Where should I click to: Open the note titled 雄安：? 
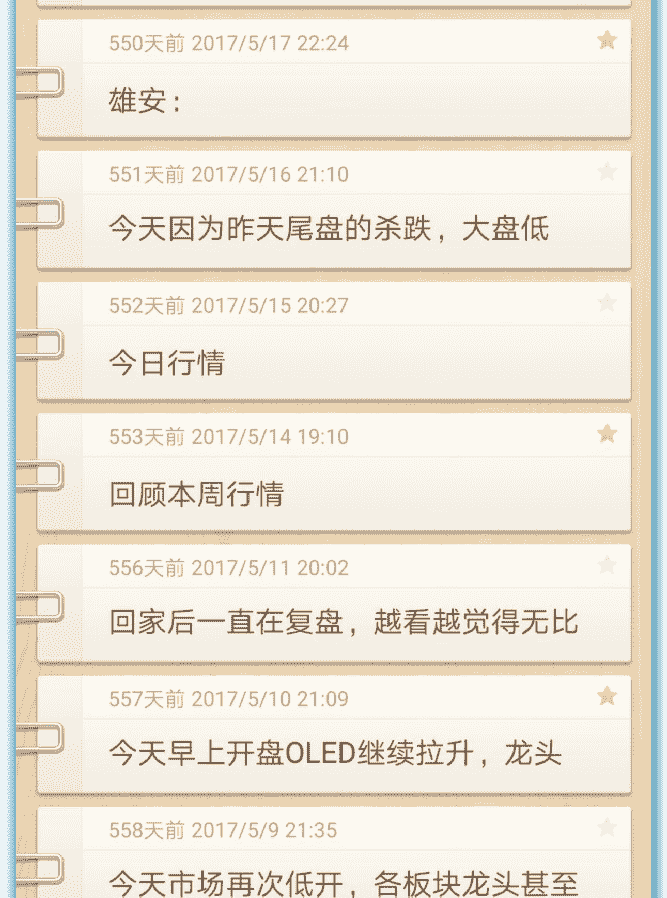340,100
